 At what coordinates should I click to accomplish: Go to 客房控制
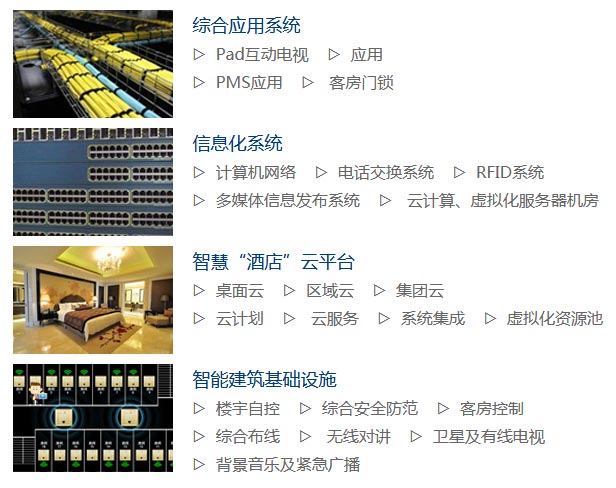(492, 408)
